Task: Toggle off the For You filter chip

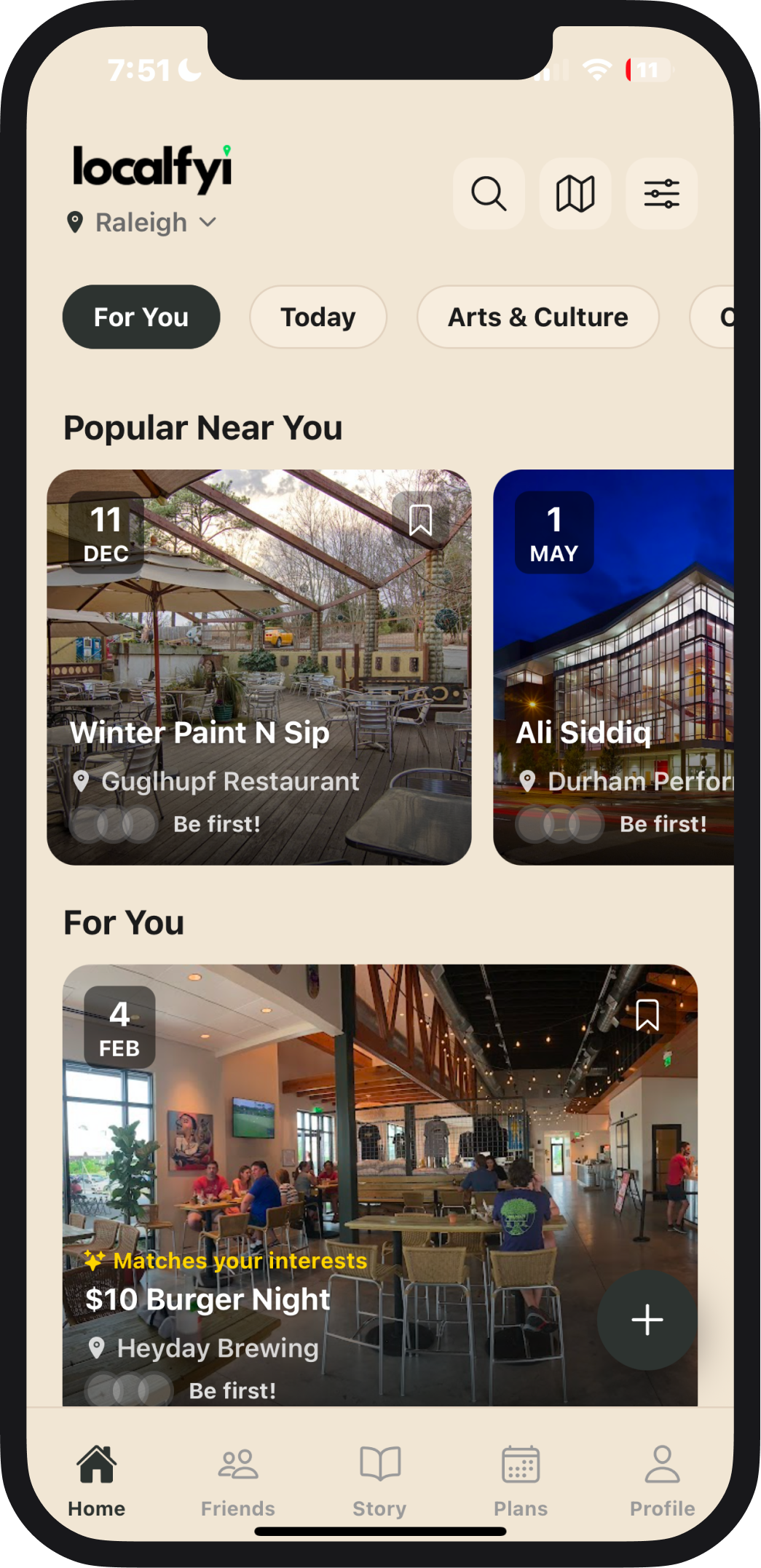Action: [141, 317]
